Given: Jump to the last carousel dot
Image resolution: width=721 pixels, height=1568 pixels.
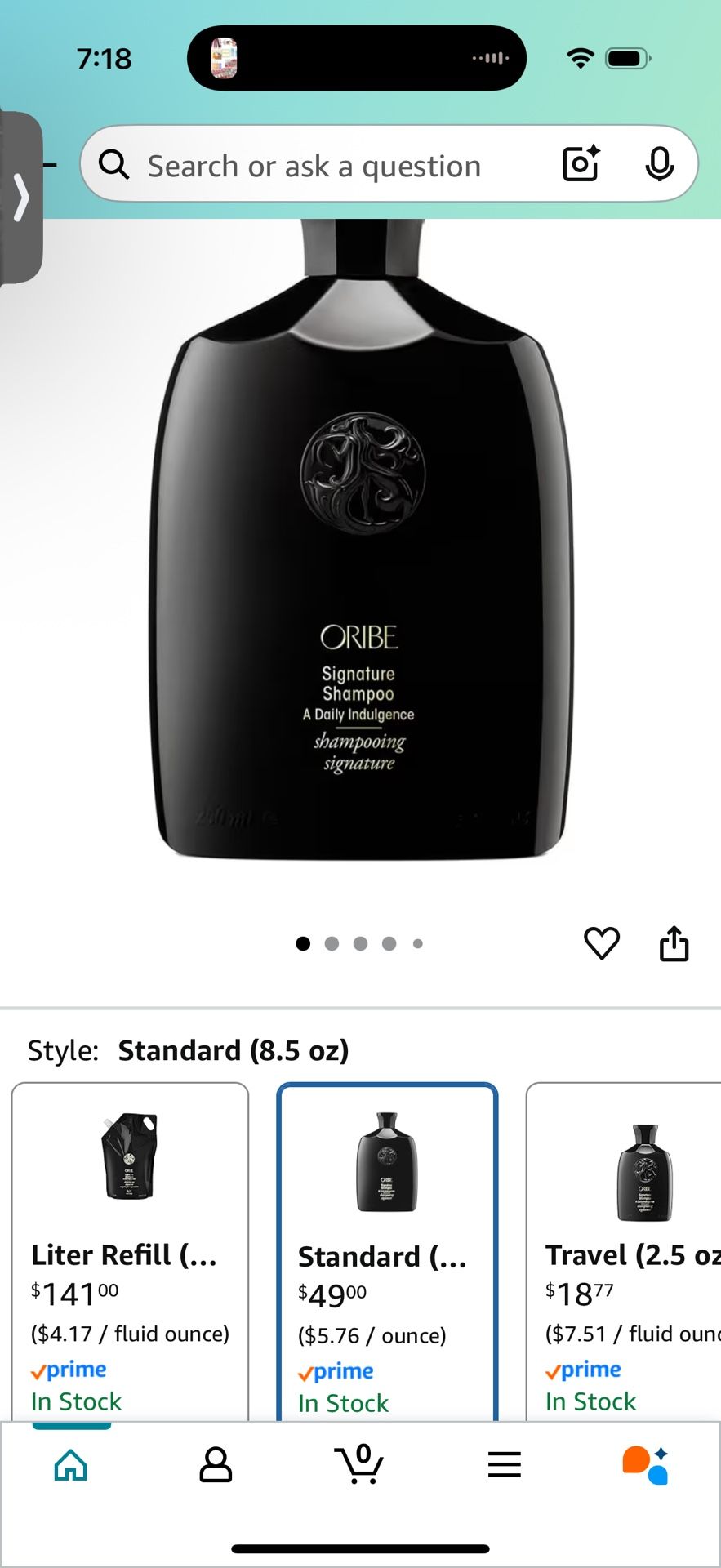Looking at the screenshot, I should 418,943.
